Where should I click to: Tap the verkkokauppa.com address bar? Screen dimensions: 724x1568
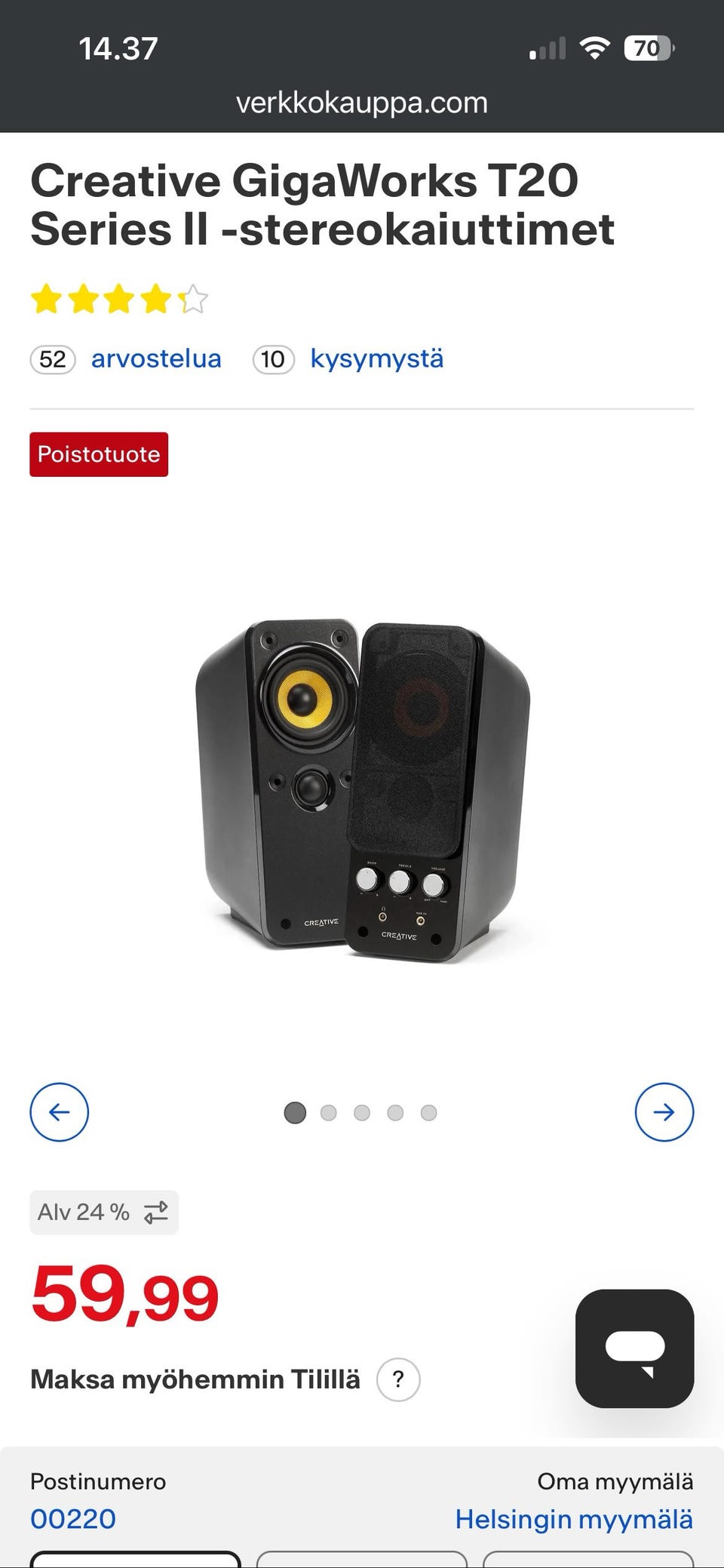(x=362, y=103)
